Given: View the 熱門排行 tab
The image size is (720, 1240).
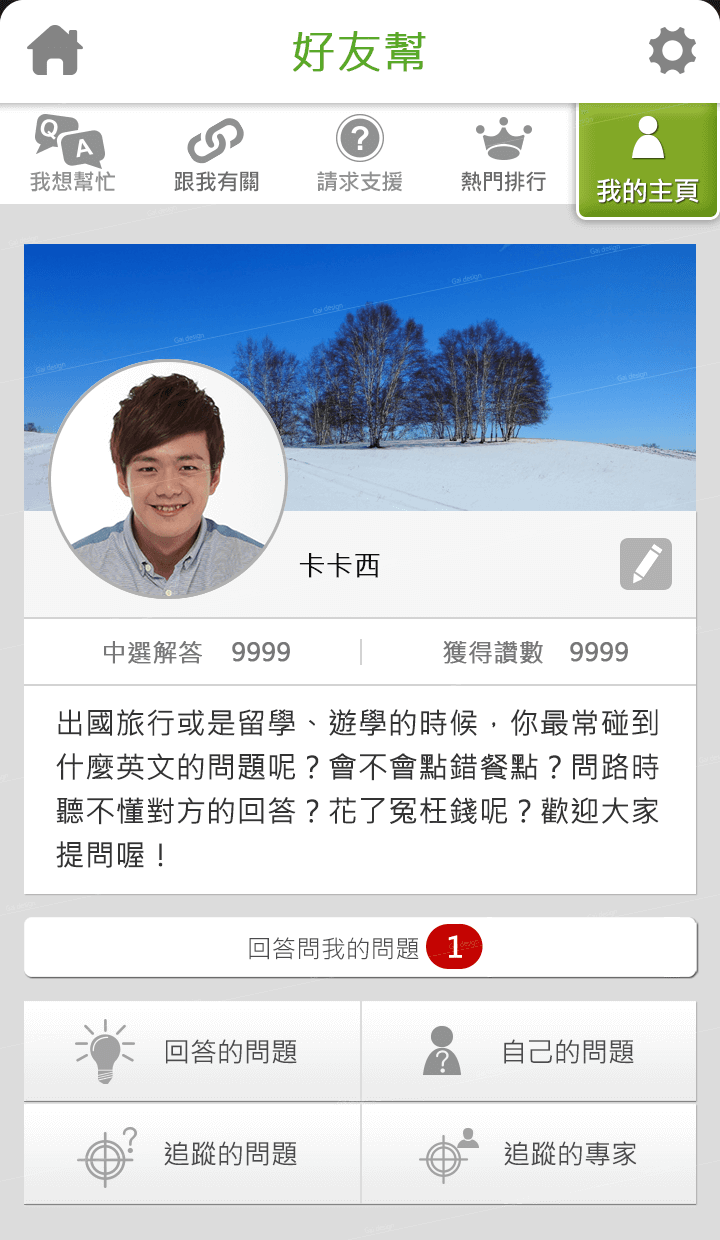Looking at the screenshot, I should point(503,155).
